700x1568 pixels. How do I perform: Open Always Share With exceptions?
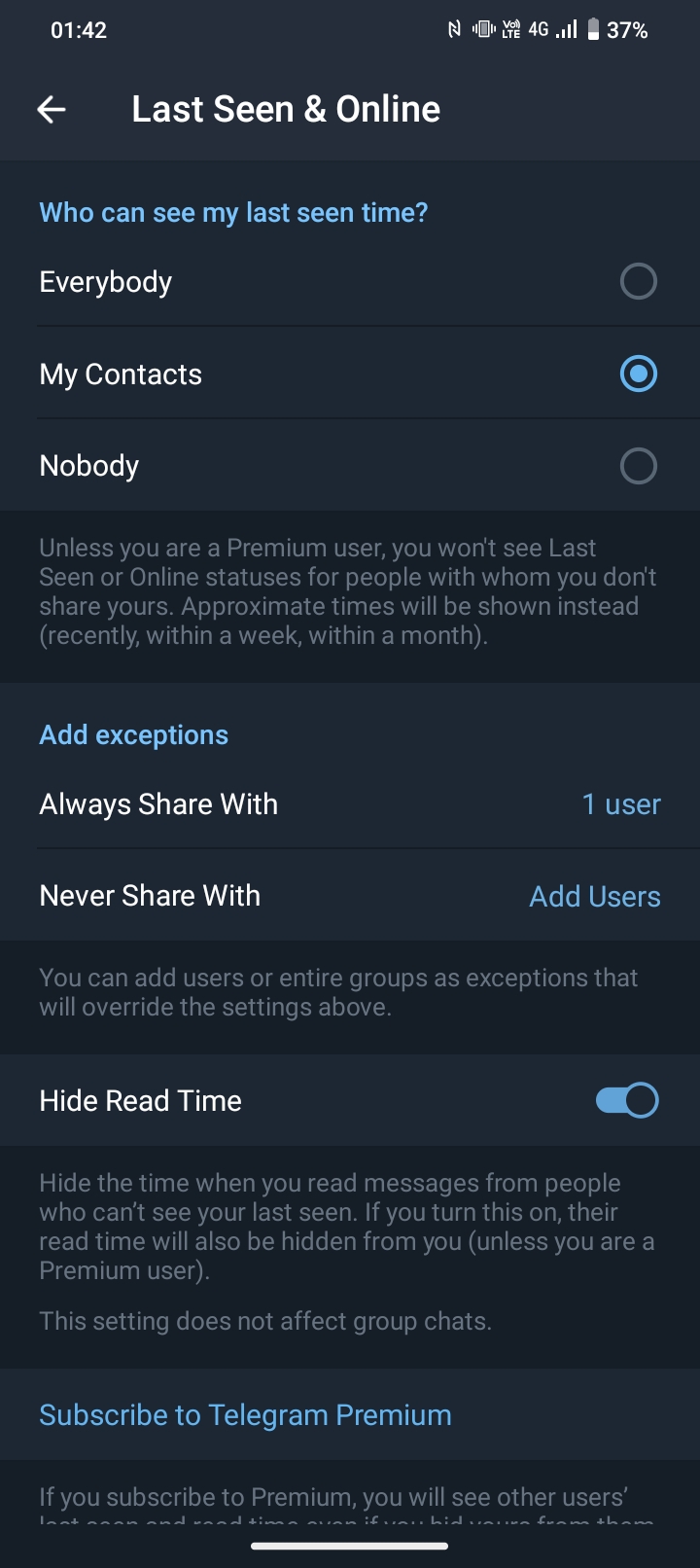tap(350, 804)
